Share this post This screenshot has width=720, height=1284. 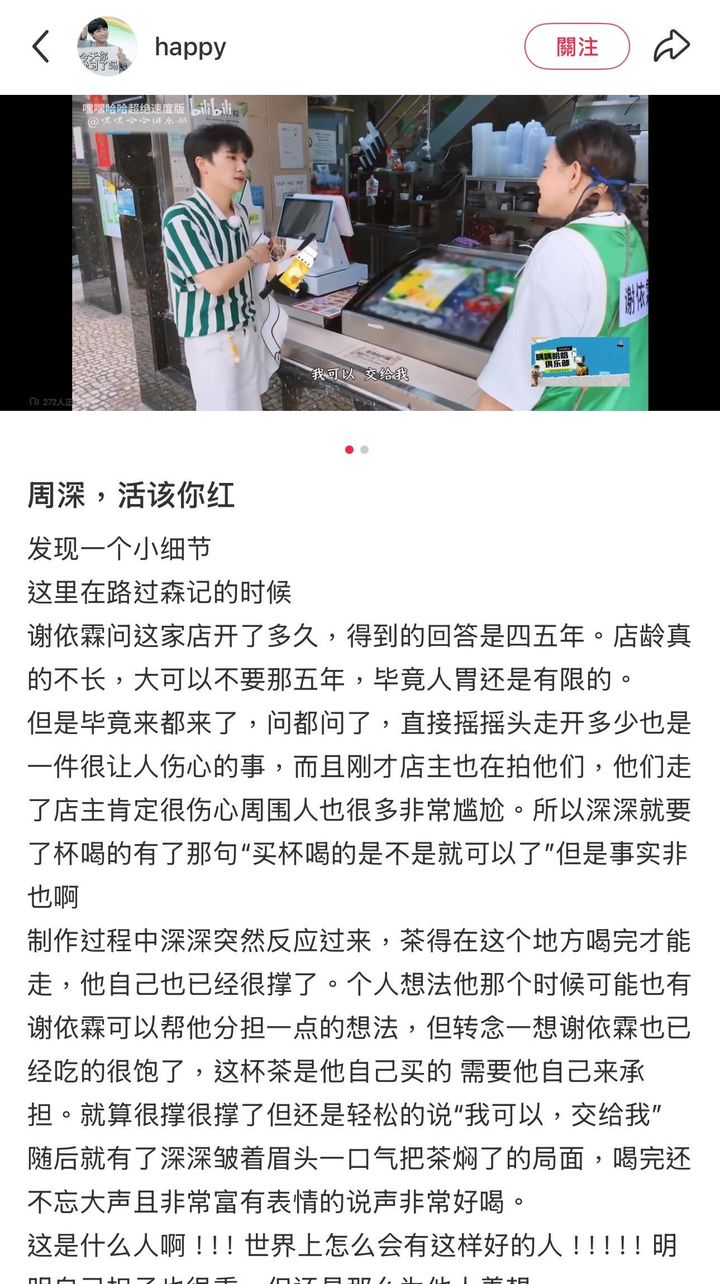(672, 46)
